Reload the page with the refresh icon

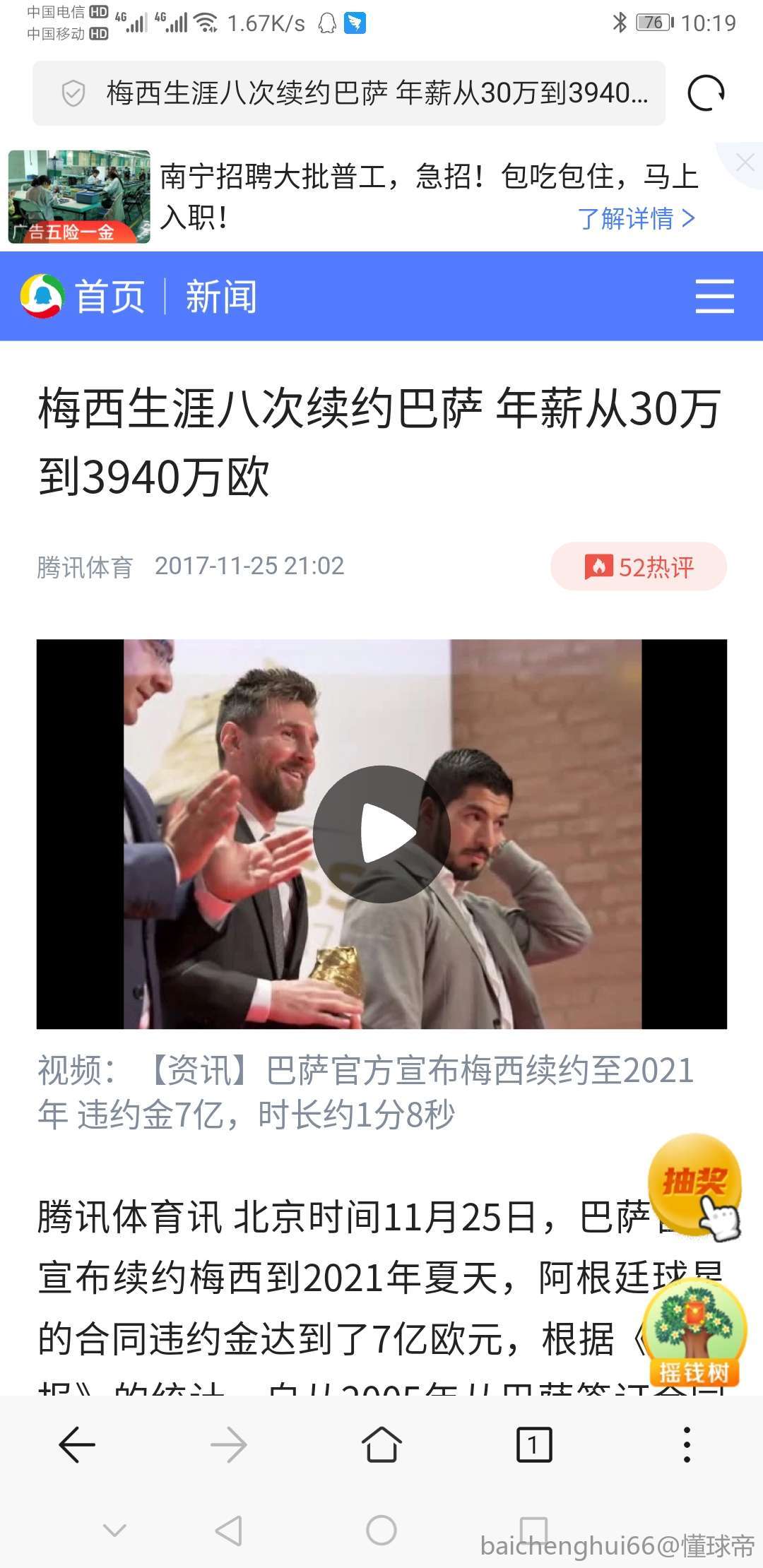click(x=706, y=93)
